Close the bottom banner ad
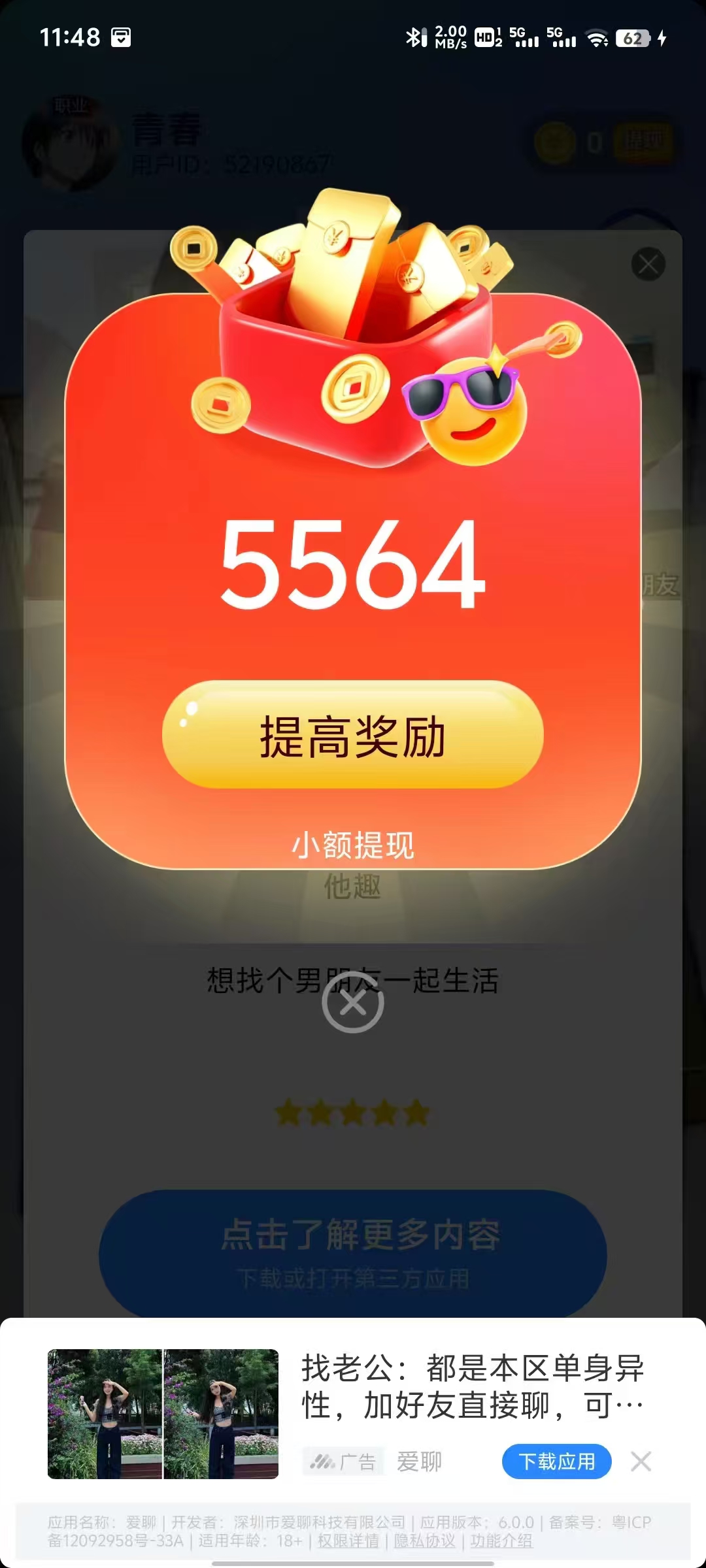 pos(641,1462)
